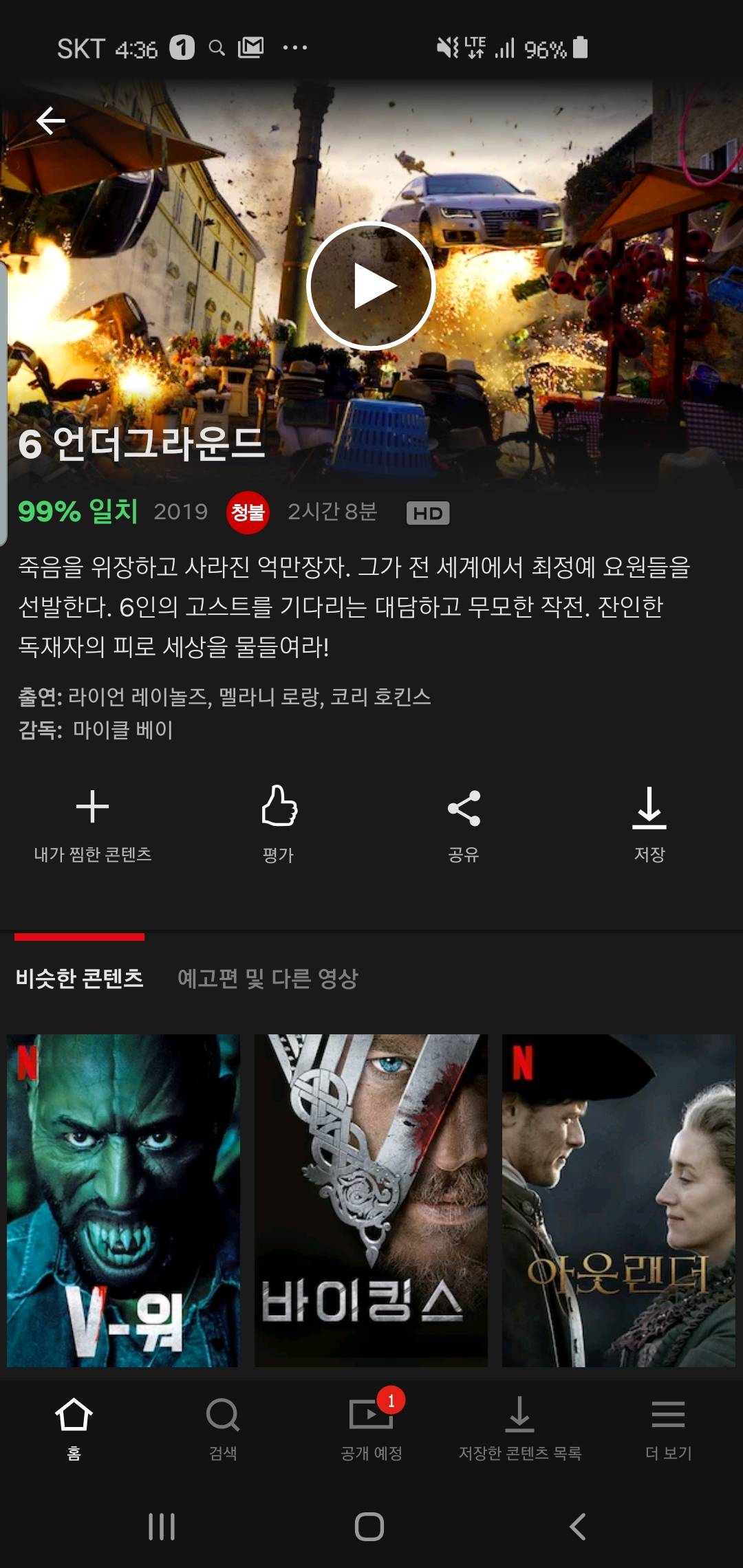This screenshot has height=1568, width=743.
Task: Tap system back button in navigation bar
Action: [578, 1527]
